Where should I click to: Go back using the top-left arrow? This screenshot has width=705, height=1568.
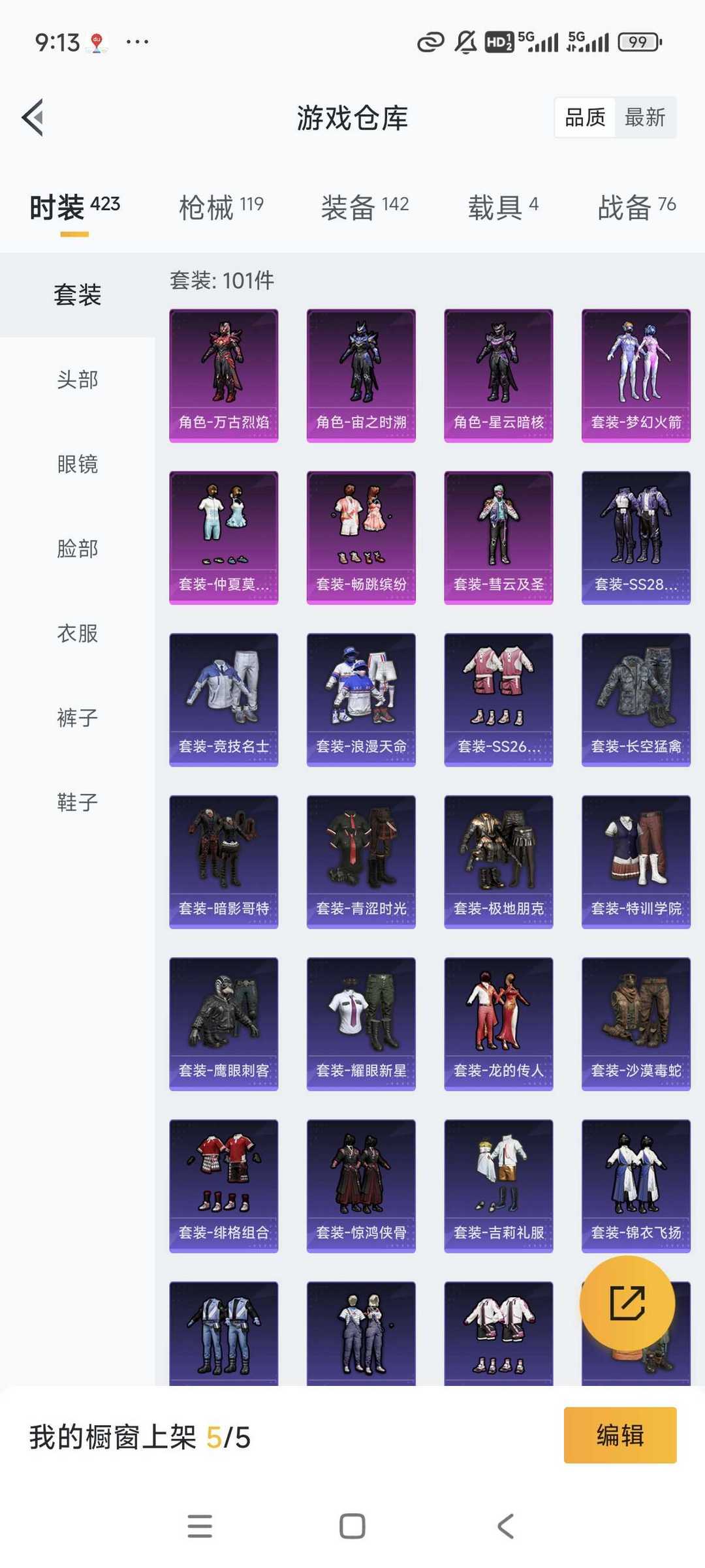33,117
